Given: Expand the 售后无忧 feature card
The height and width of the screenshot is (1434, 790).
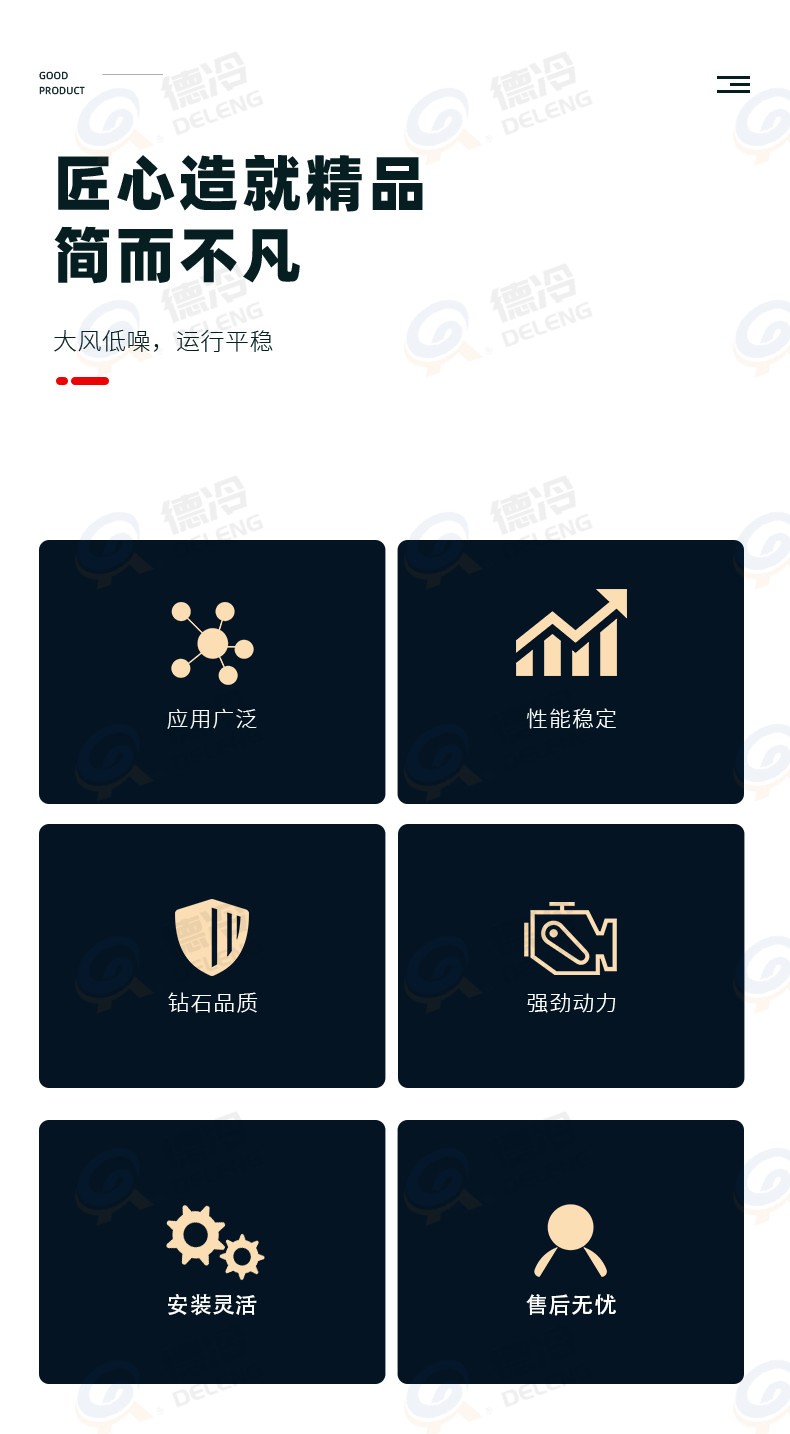Looking at the screenshot, I should 570,1251.
